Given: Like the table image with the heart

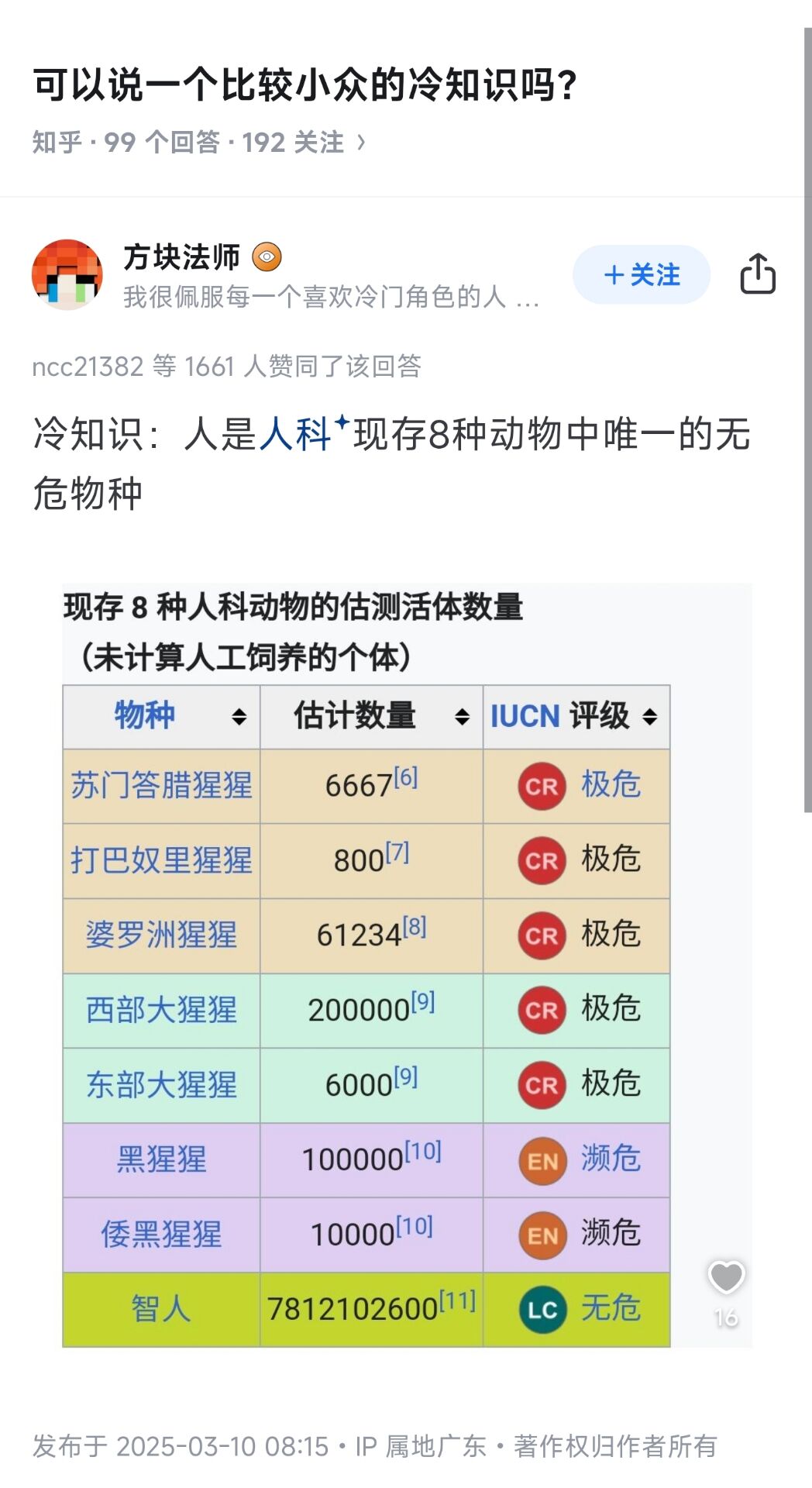Looking at the screenshot, I should (x=726, y=1278).
